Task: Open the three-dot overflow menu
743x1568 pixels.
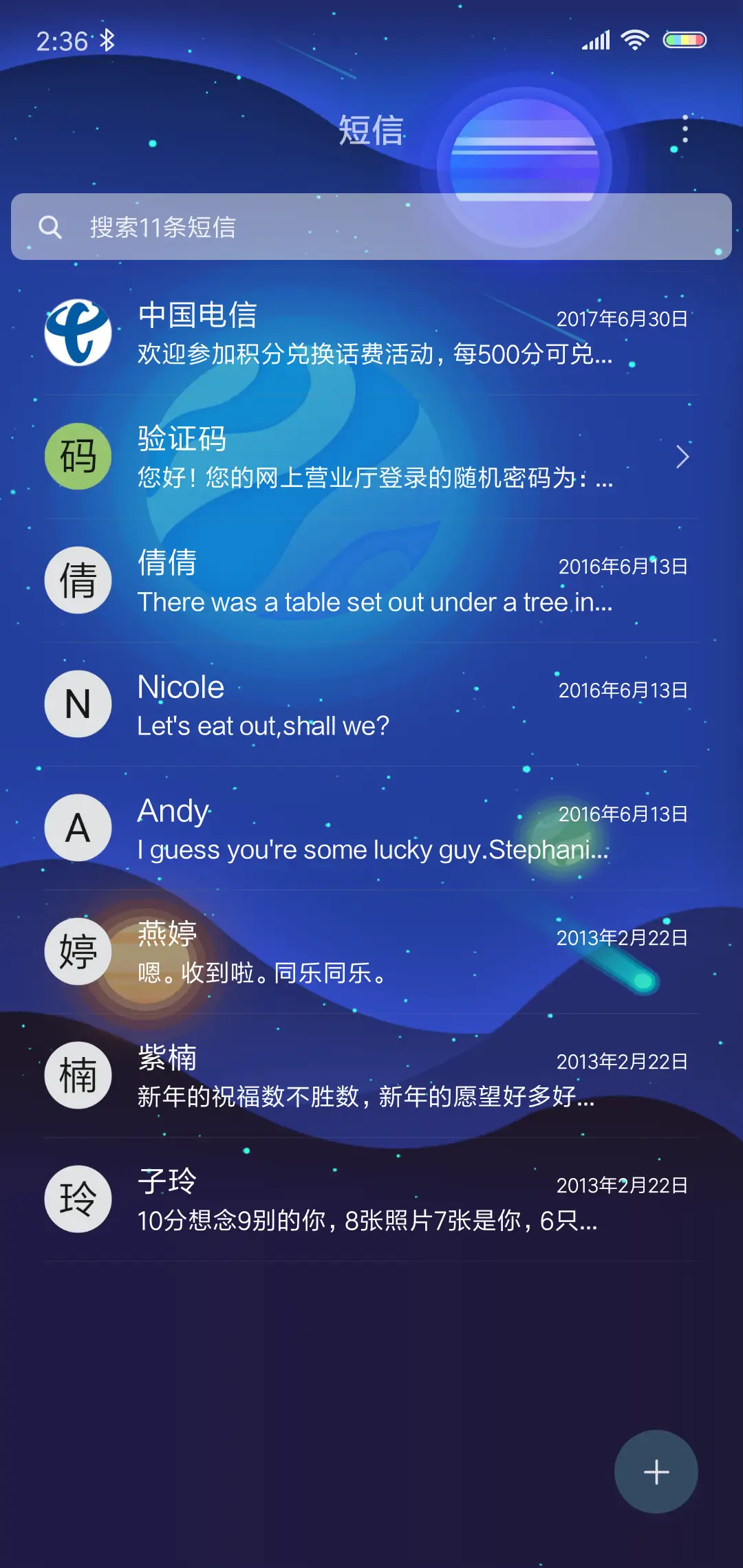Action: 685,131
